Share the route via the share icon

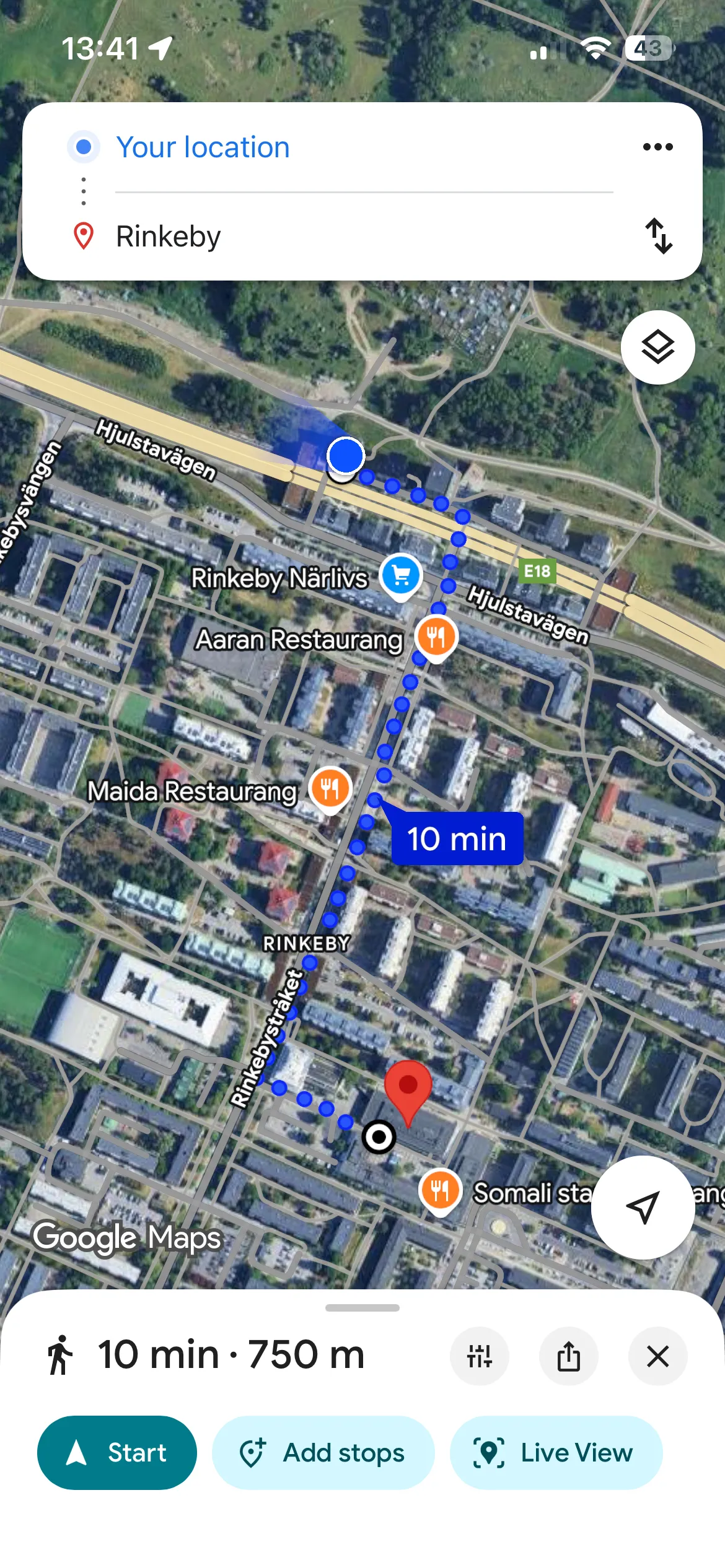568,1356
